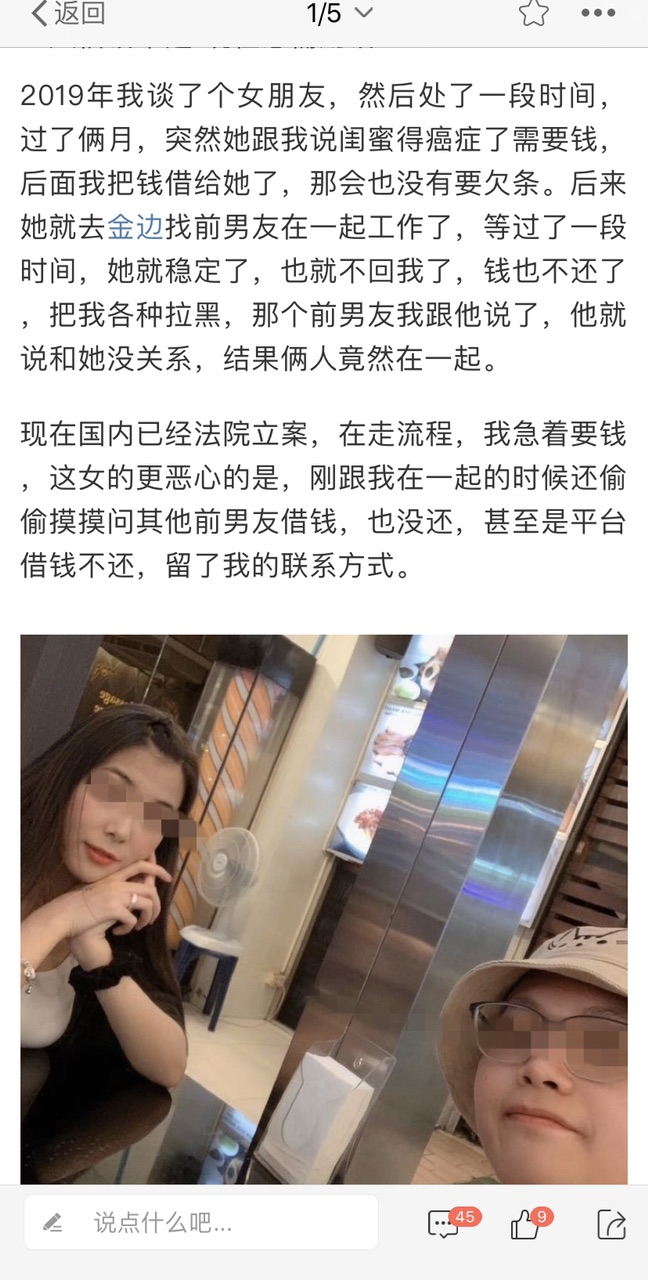Open the three-dot overflow menu
The image size is (648, 1280).
(x=598, y=14)
